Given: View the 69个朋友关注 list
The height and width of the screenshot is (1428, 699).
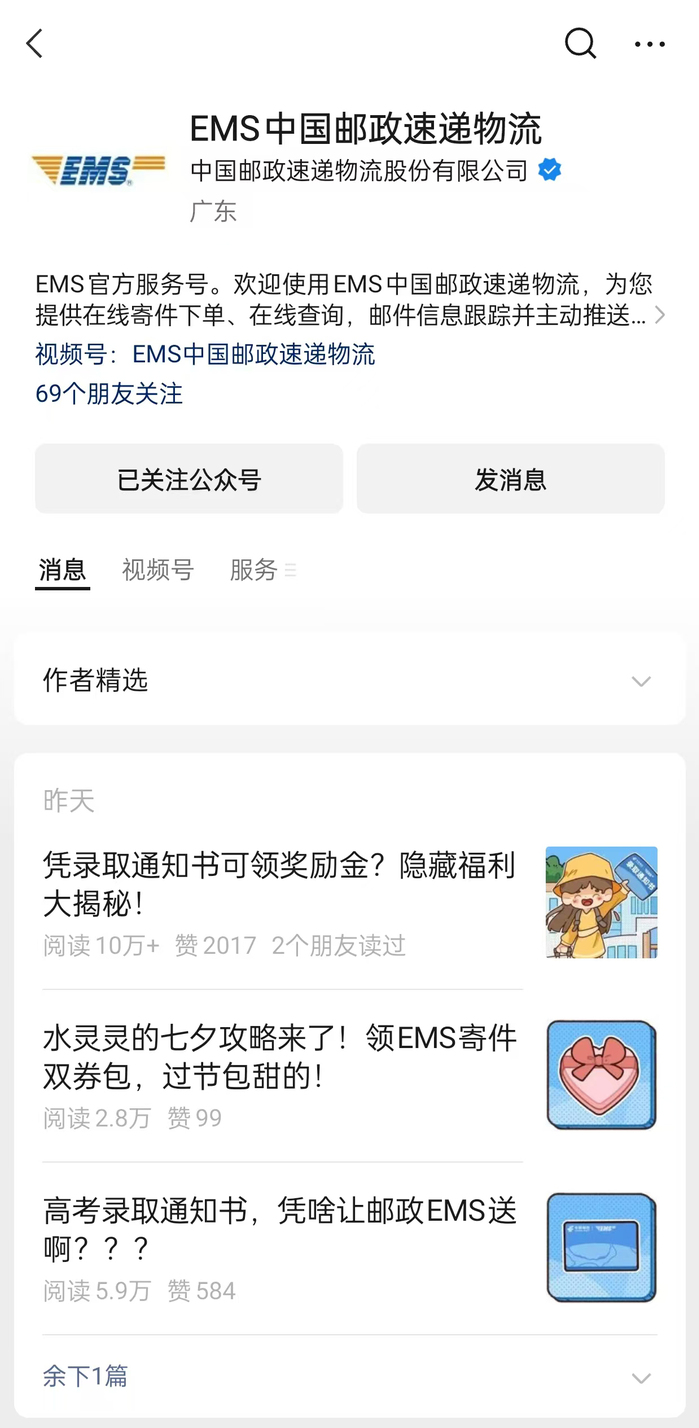Looking at the screenshot, I should pos(109,394).
